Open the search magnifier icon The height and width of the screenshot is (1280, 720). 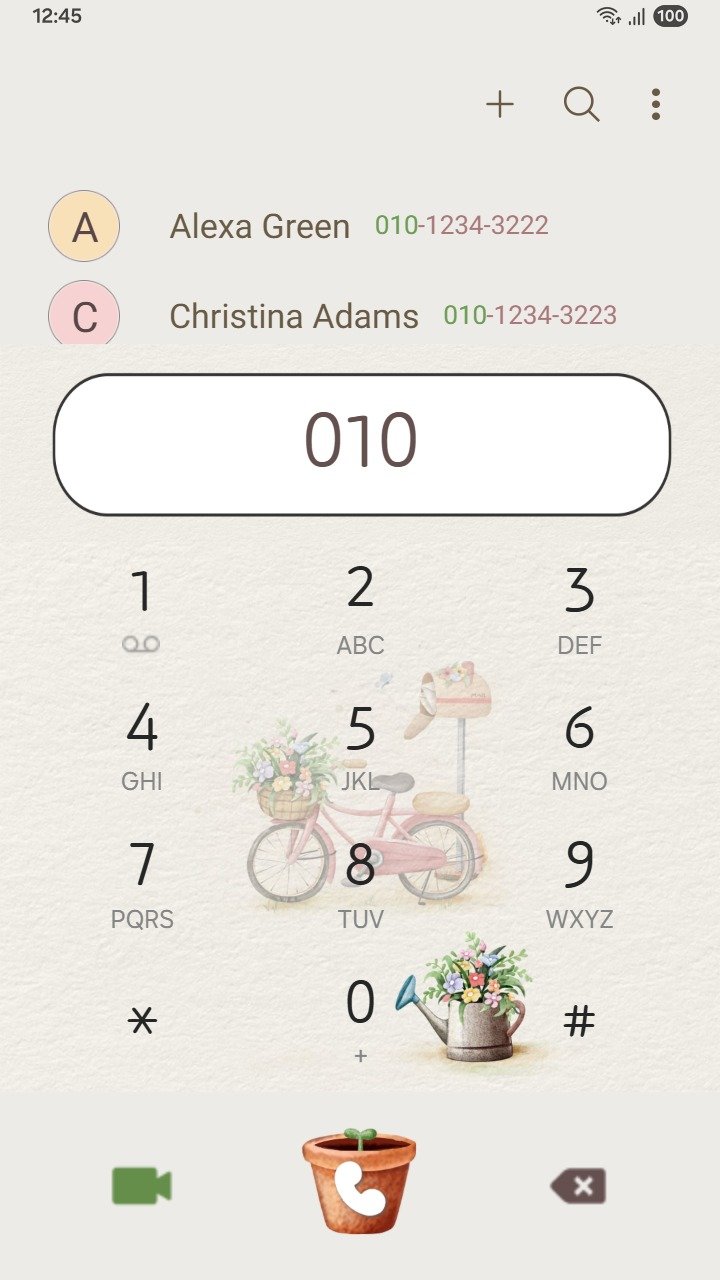pos(581,104)
